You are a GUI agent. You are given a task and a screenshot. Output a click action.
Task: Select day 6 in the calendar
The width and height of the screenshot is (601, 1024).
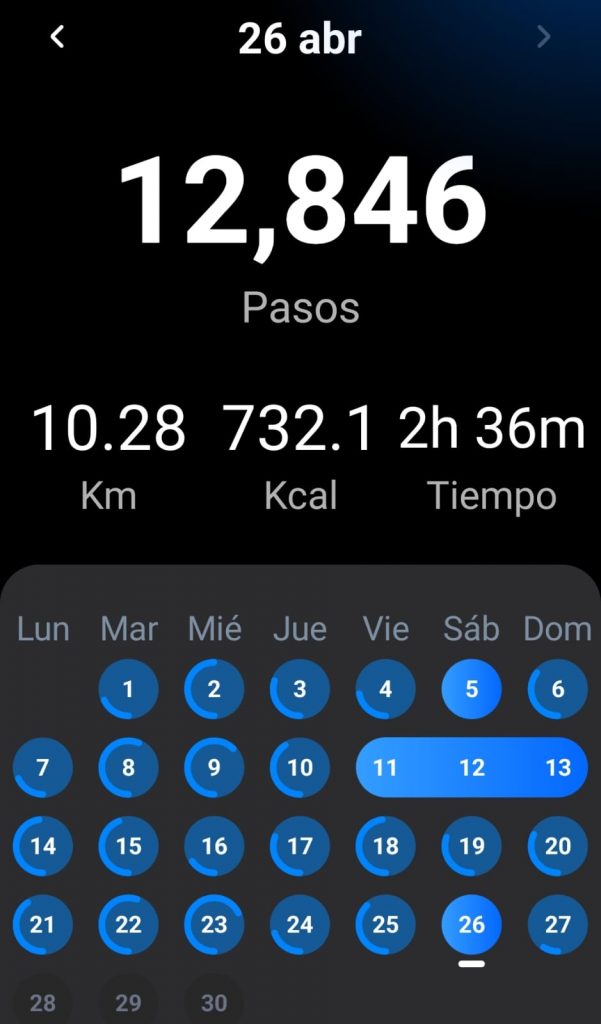pos(557,689)
